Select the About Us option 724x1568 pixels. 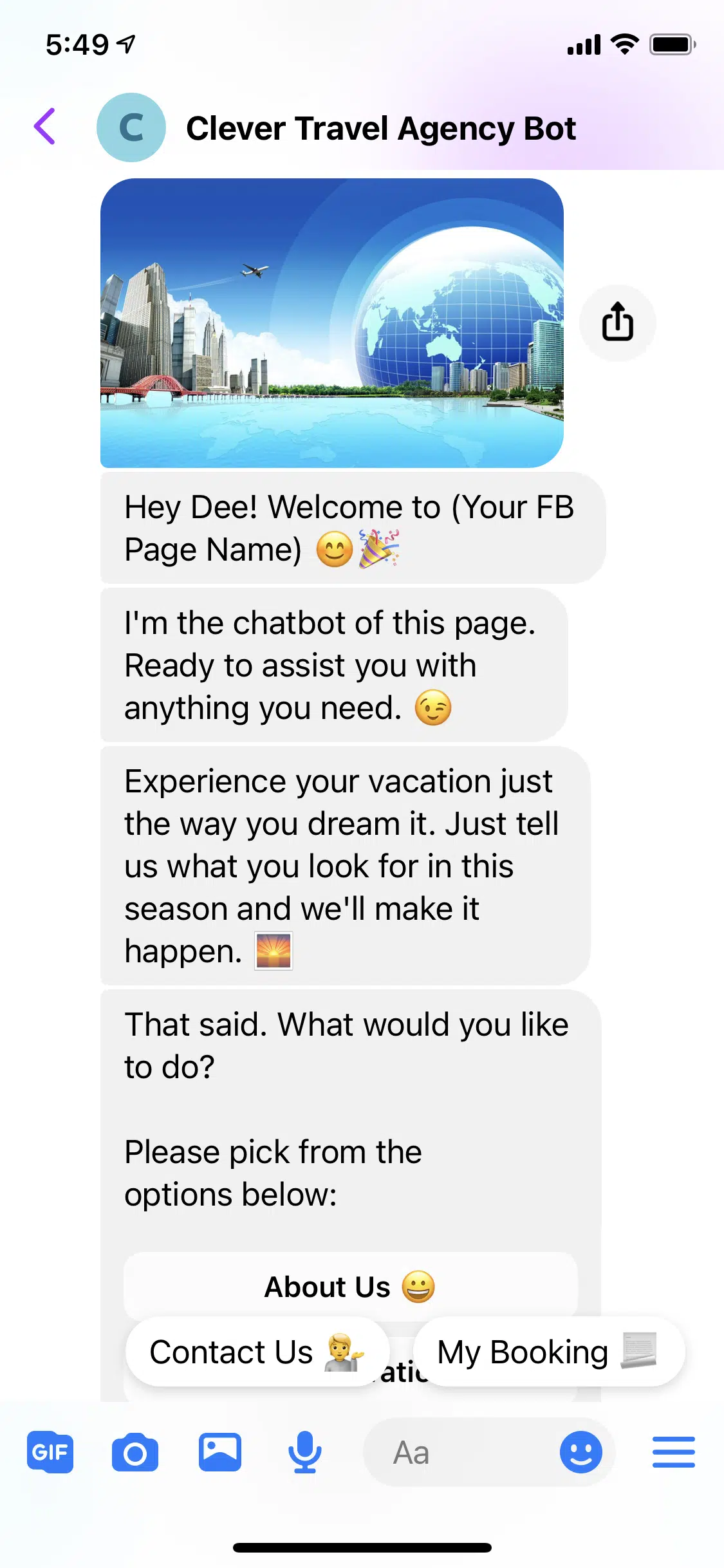pyautogui.click(x=350, y=1287)
